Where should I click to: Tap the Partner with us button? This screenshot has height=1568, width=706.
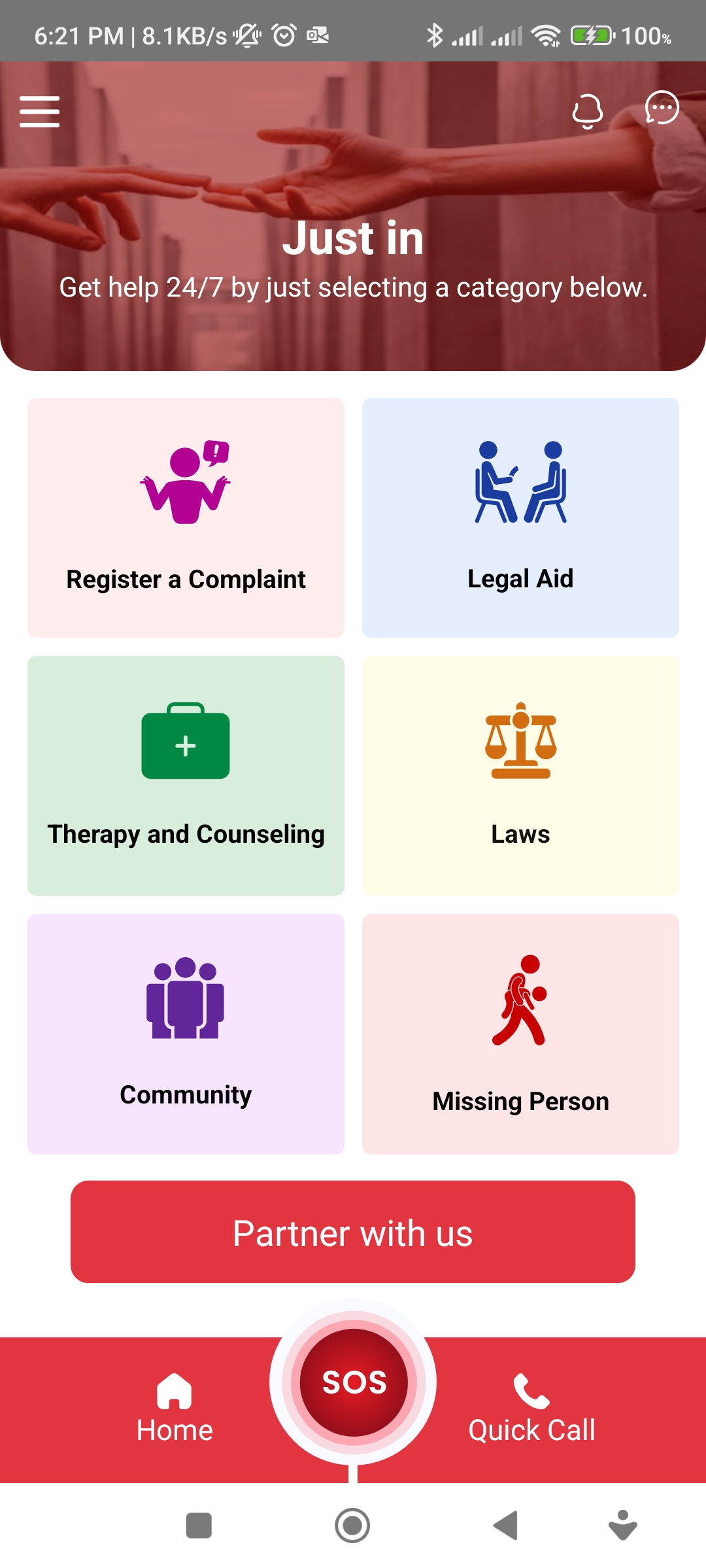353,1232
